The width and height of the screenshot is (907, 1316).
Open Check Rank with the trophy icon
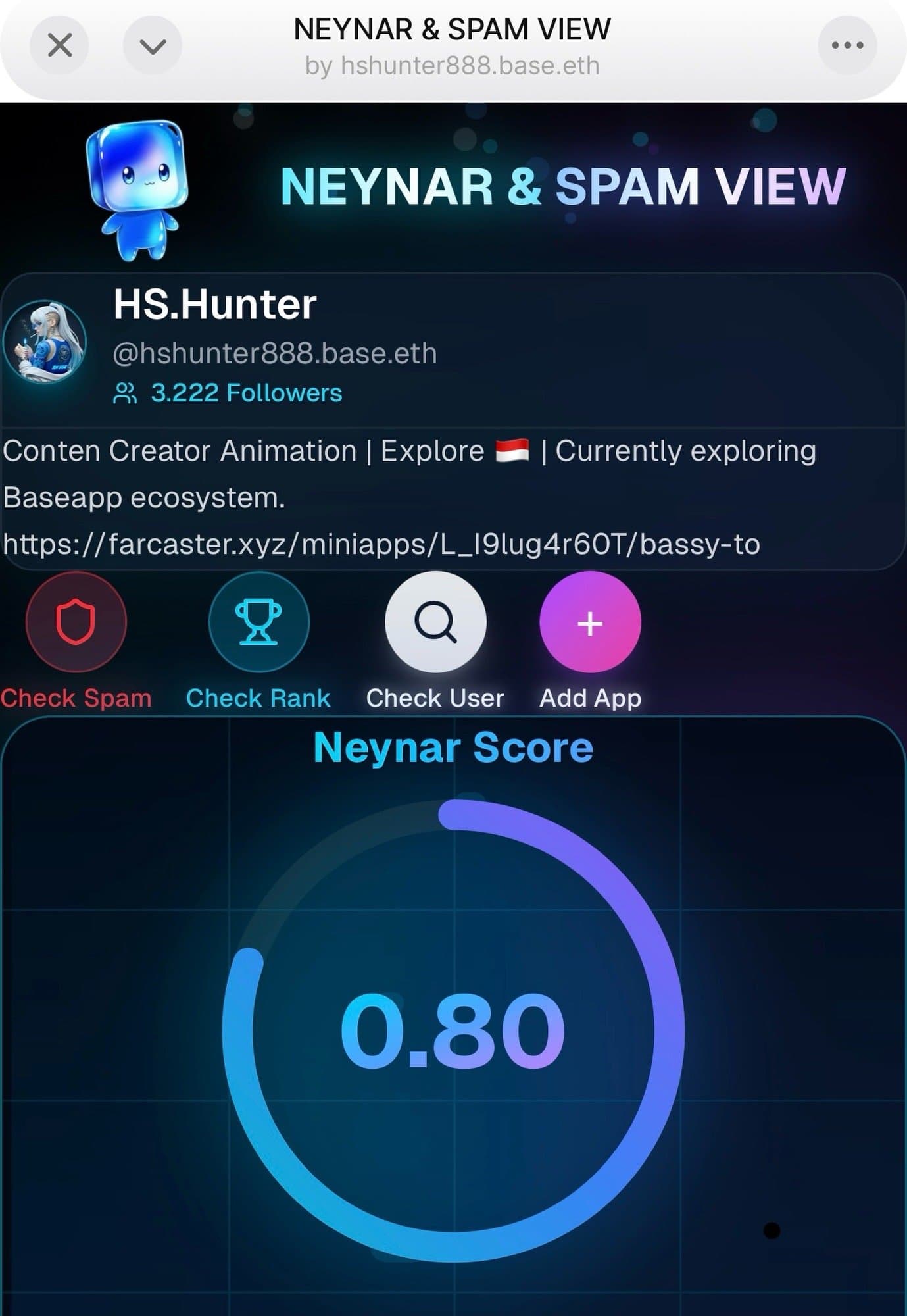(258, 622)
